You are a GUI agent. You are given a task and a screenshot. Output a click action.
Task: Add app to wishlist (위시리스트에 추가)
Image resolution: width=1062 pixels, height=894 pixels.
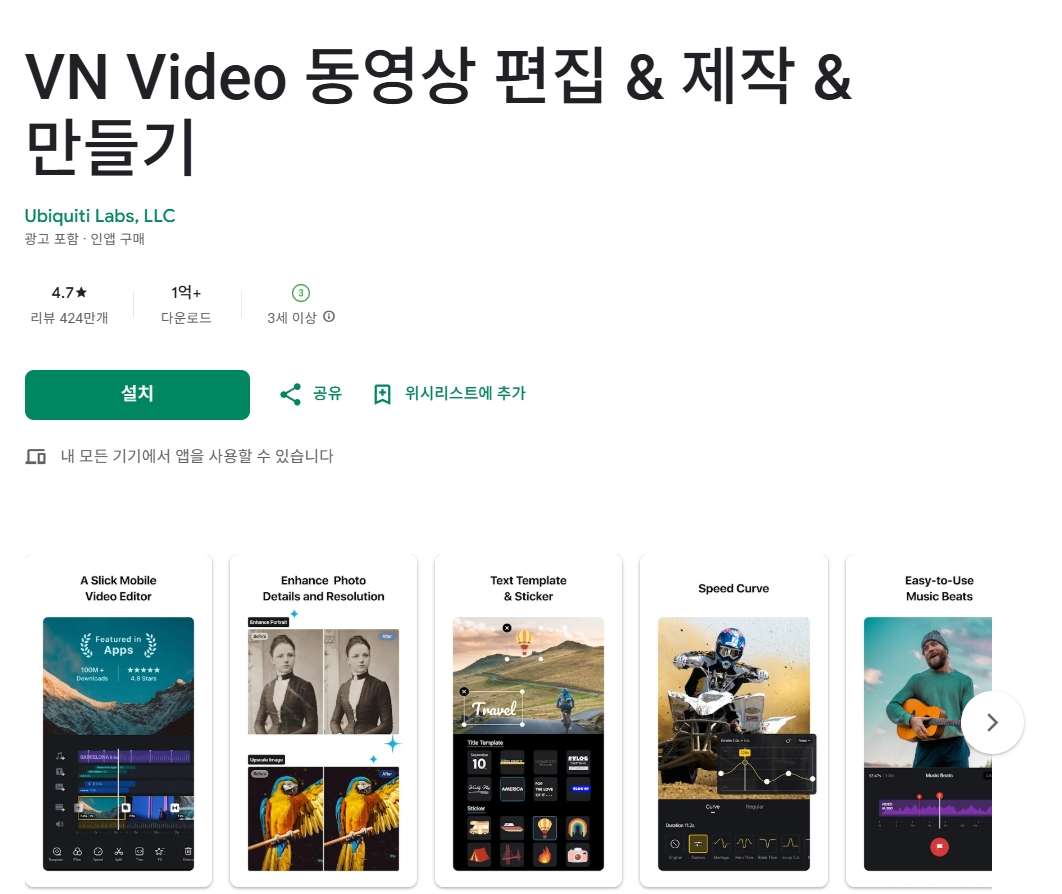pos(449,394)
